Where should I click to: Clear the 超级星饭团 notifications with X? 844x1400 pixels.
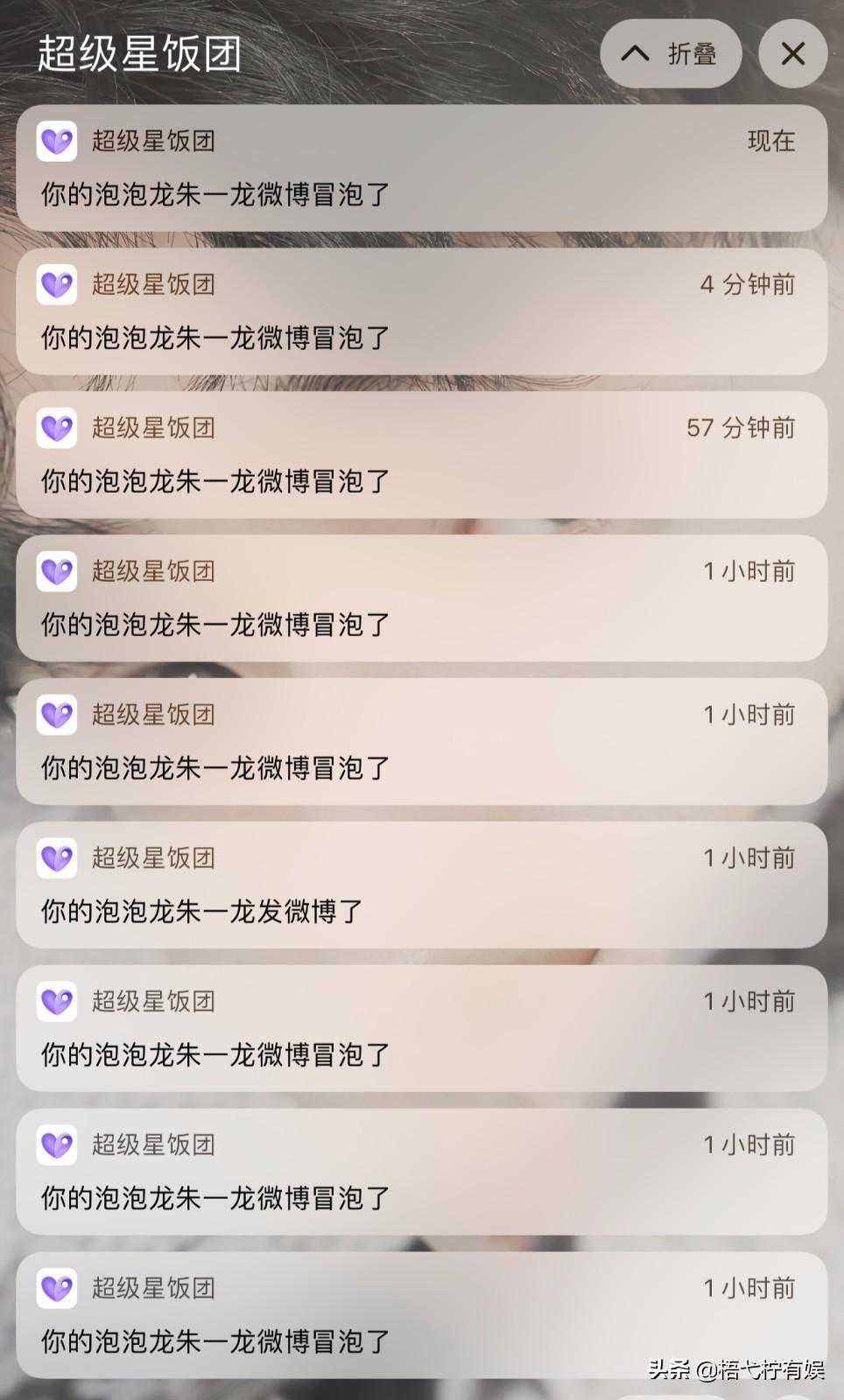click(792, 54)
